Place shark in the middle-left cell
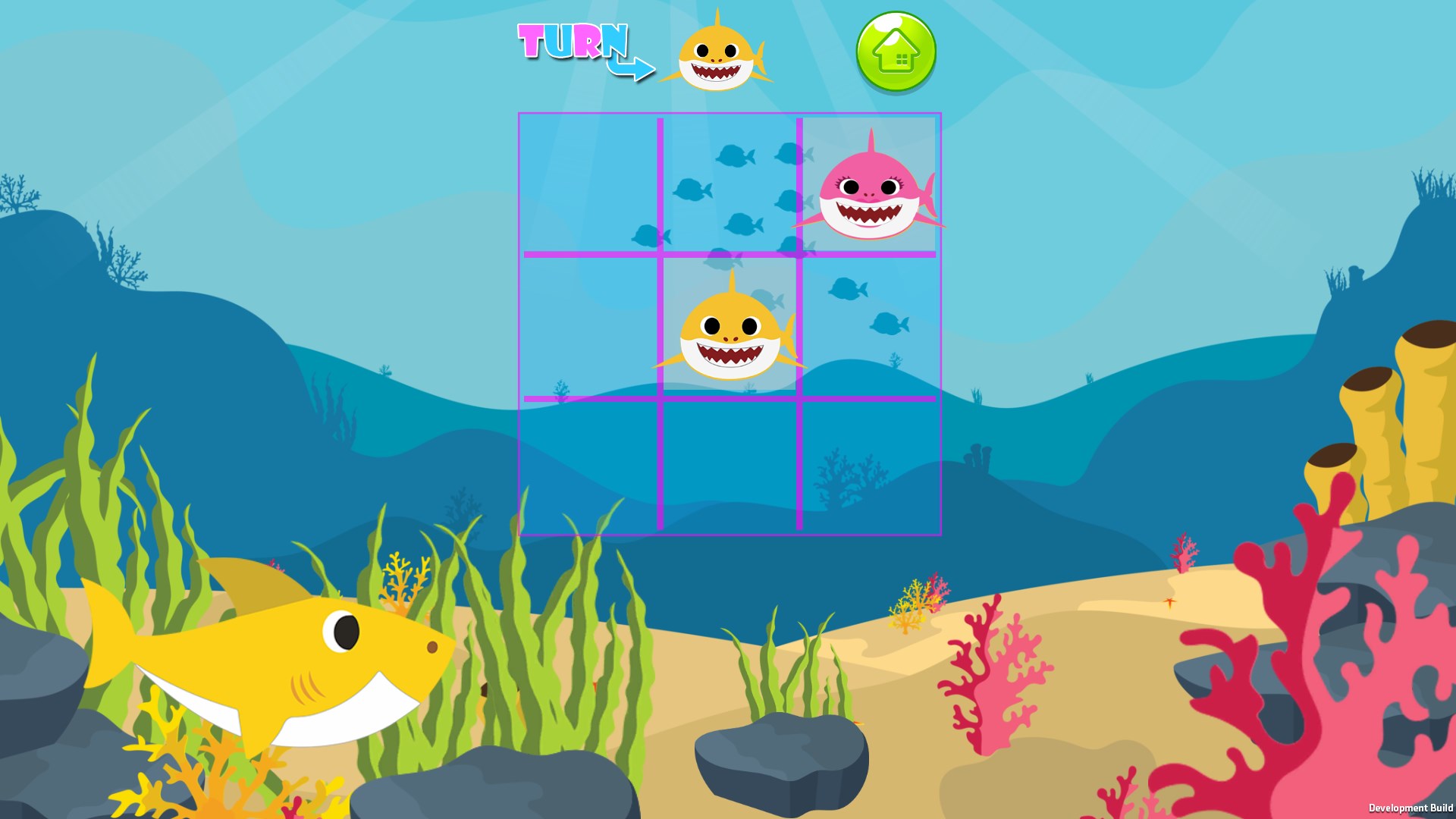Image resolution: width=1456 pixels, height=819 pixels. click(x=590, y=326)
